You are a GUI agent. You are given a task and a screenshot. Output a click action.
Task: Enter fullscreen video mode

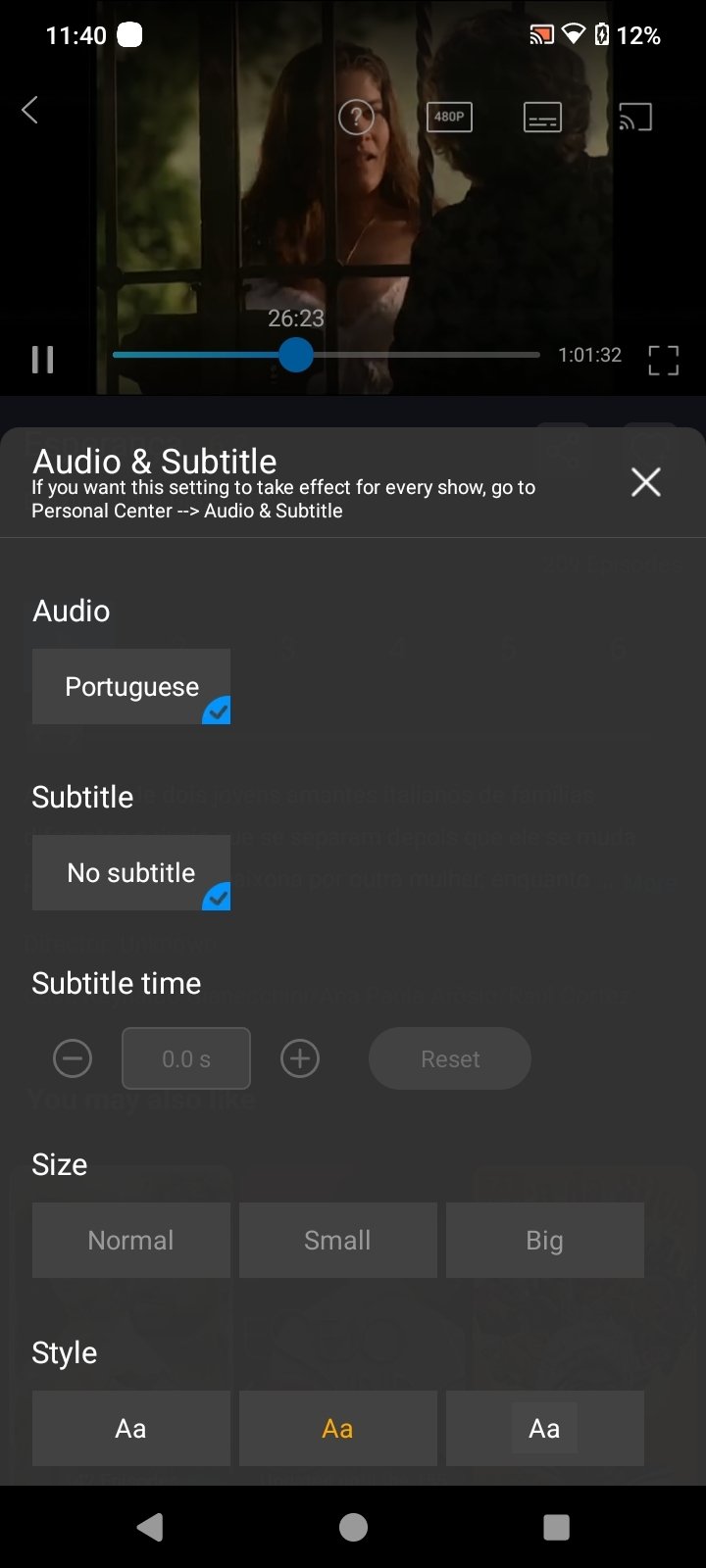point(663,360)
